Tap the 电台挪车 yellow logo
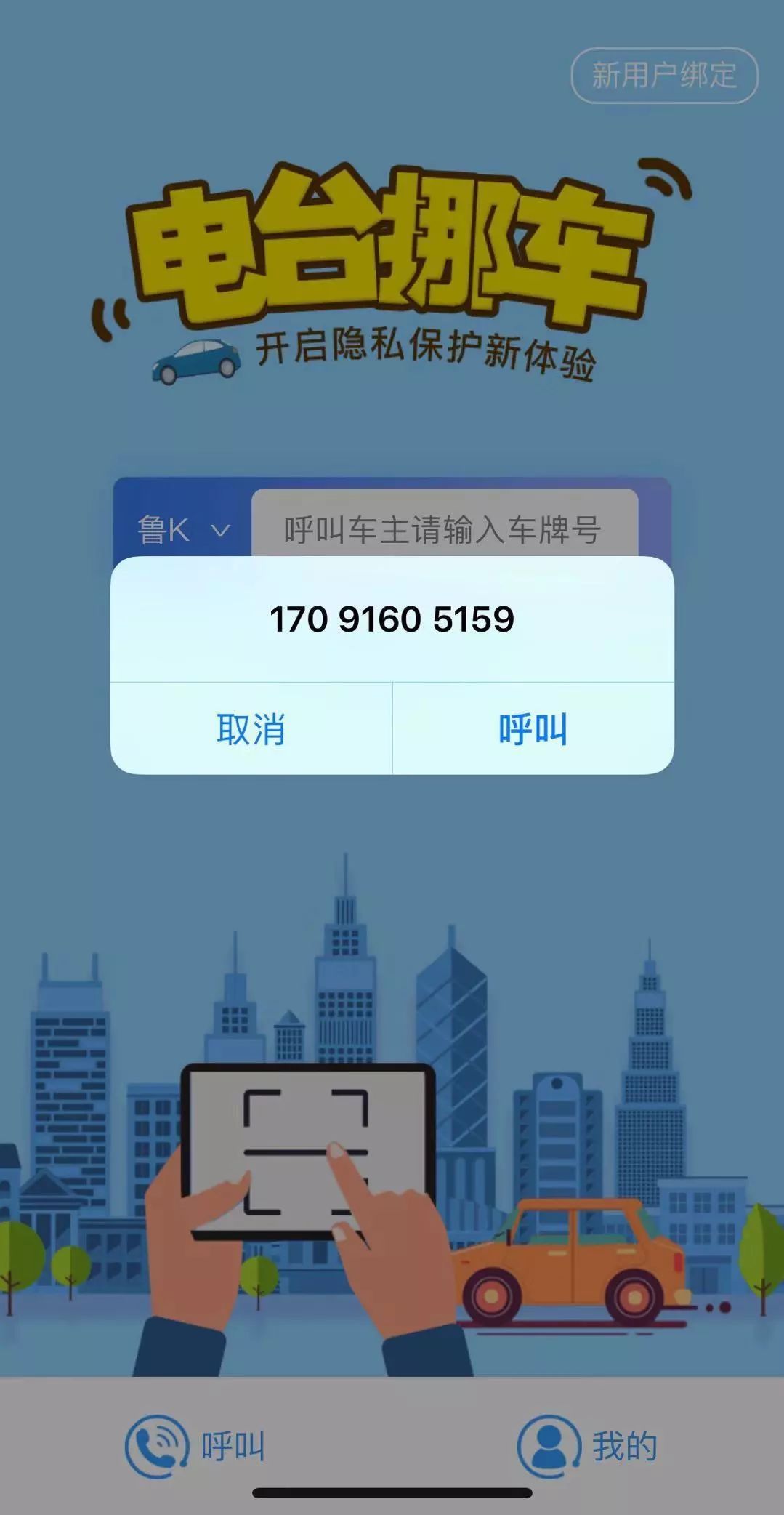Viewport: 784px width, 1515px height. click(x=385, y=247)
